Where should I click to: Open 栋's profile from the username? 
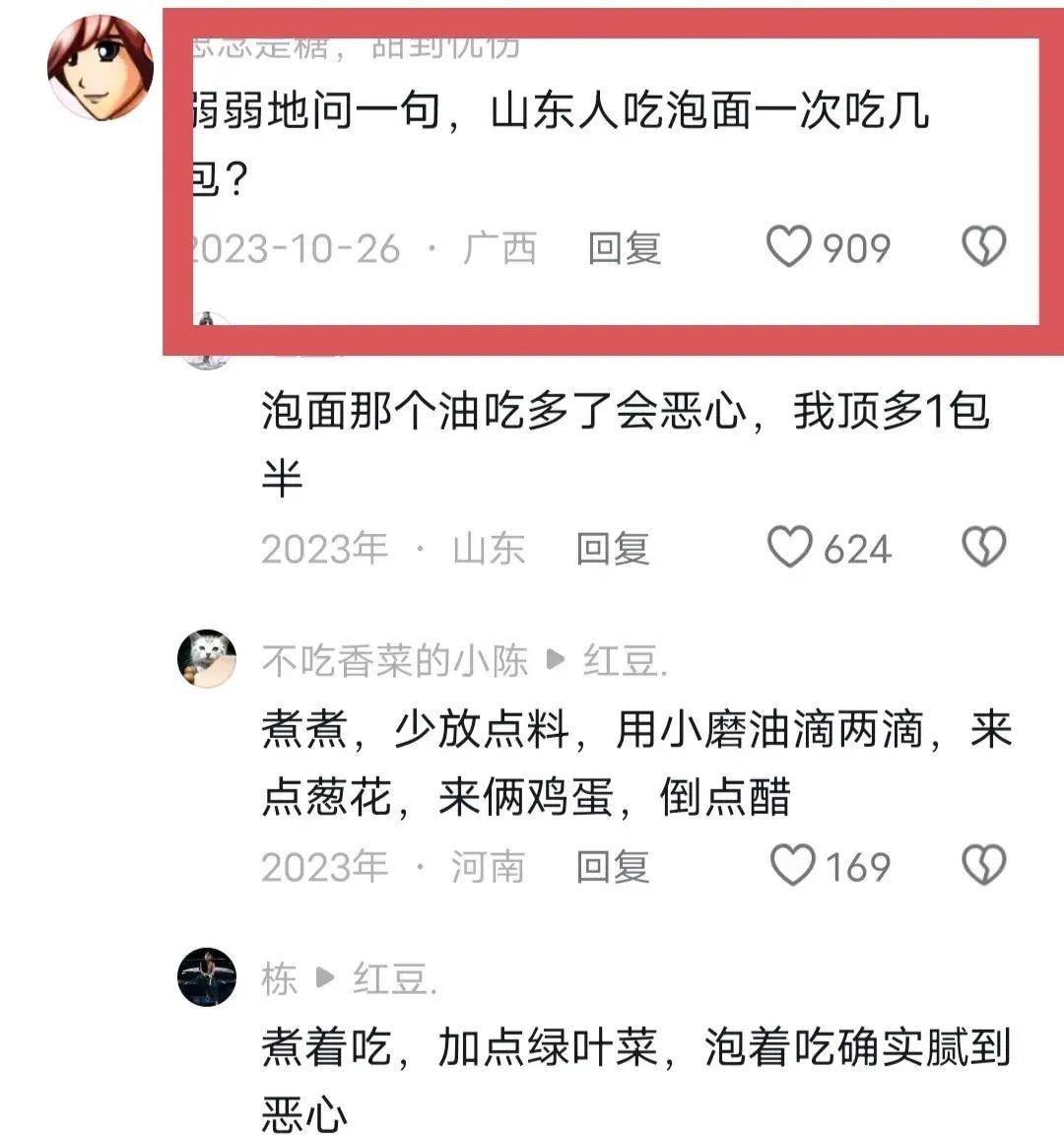tap(279, 978)
